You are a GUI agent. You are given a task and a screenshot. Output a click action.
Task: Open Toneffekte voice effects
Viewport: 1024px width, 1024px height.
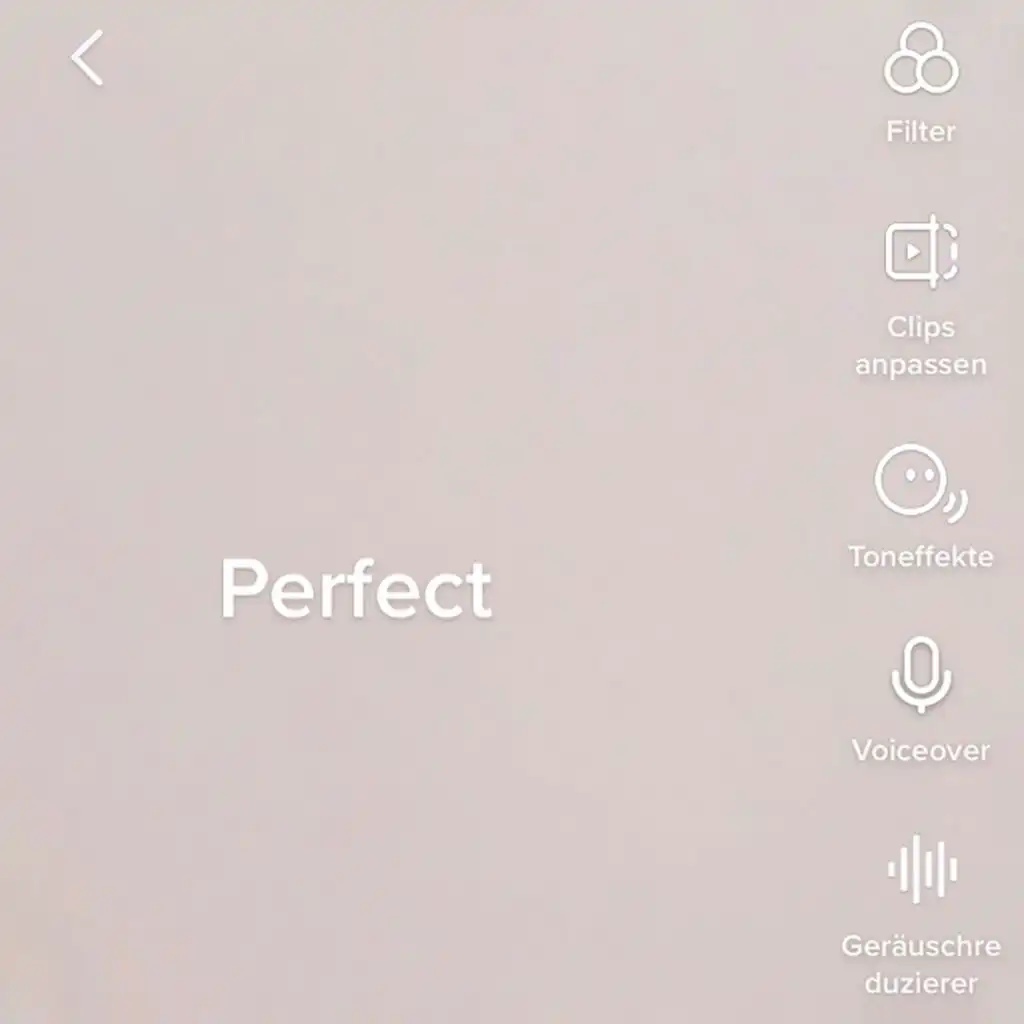(921, 483)
